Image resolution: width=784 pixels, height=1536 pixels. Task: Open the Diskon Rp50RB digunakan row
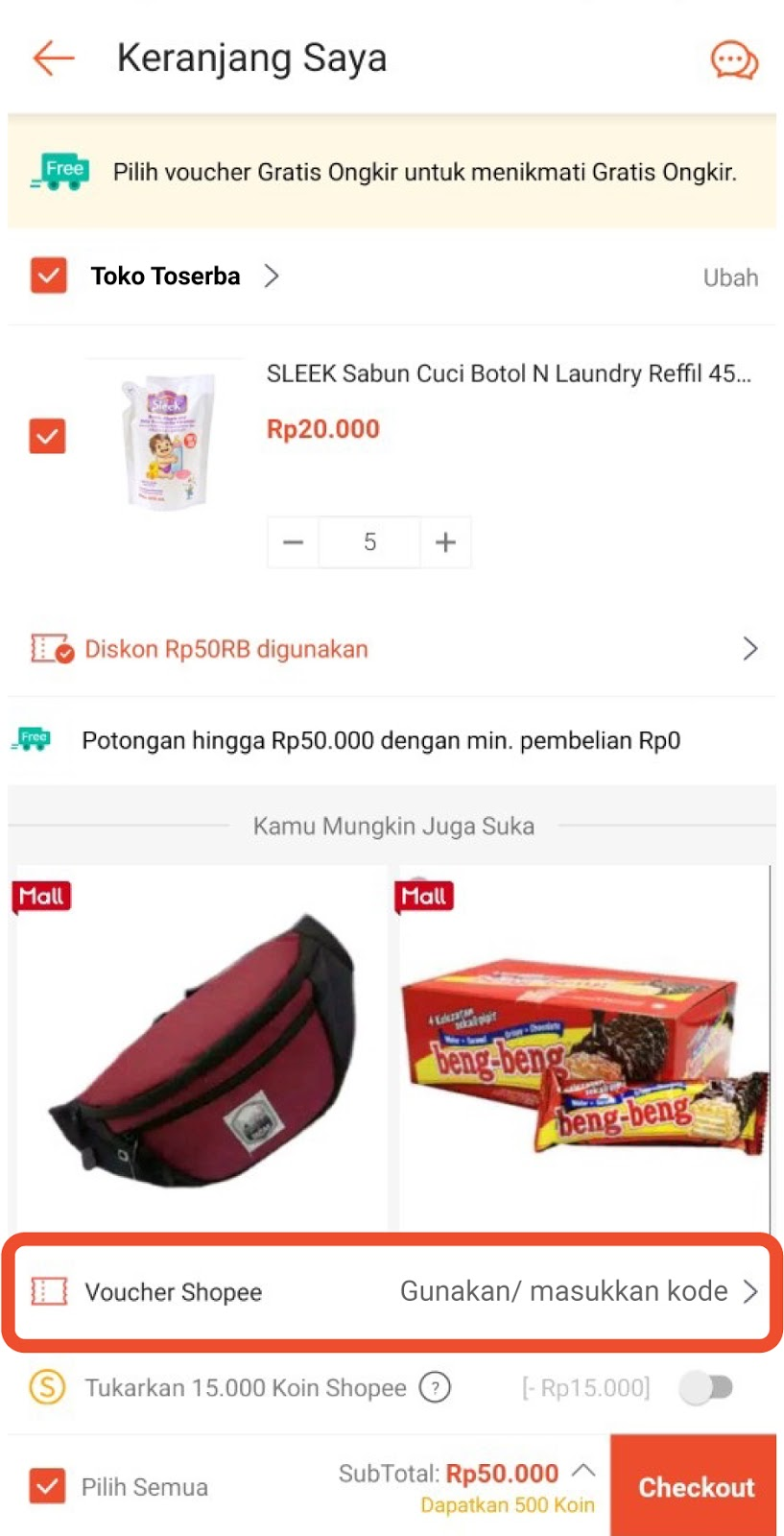(x=392, y=649)
